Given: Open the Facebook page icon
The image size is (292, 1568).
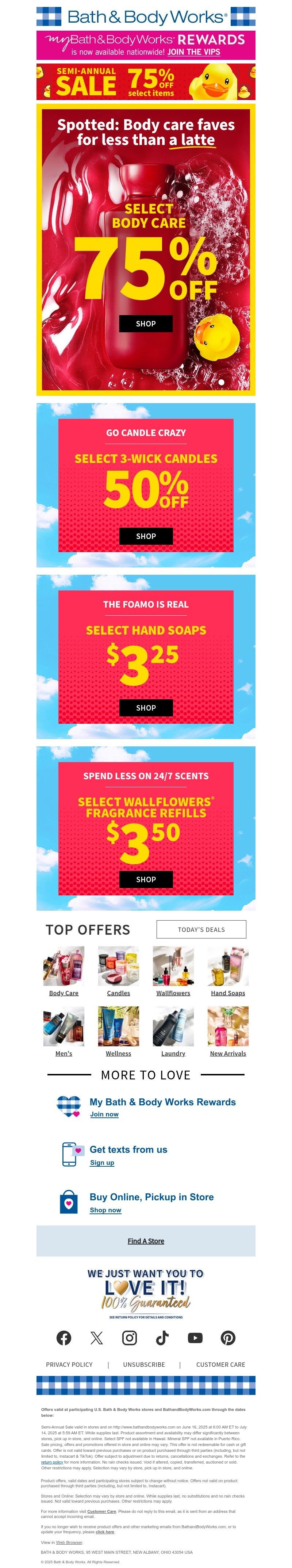Looking at the screenshot, I should [x=64, y=1337].
